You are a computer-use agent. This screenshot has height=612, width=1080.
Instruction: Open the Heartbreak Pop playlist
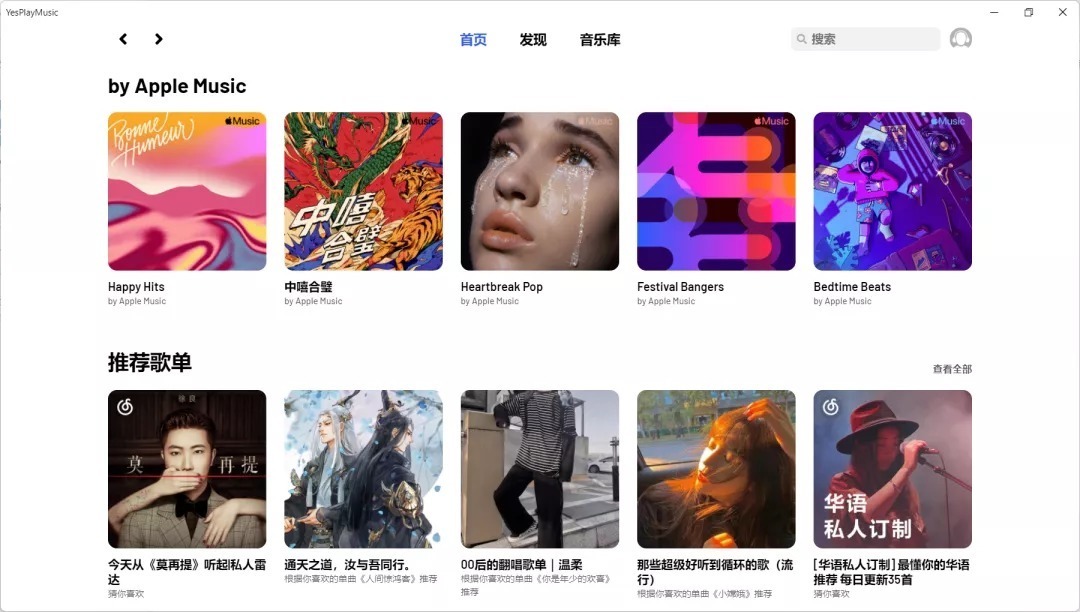point(540,191)
